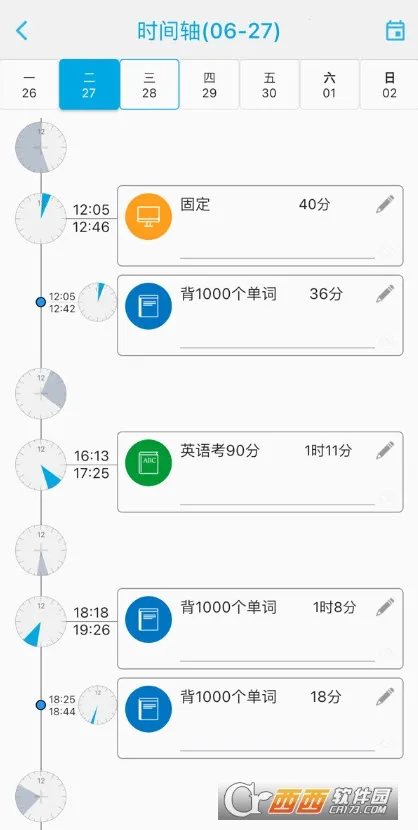Screen dimensions: 418x830
Task: Edit the 背1000个单词 1时8分 entry
Action: pos(385,607)
